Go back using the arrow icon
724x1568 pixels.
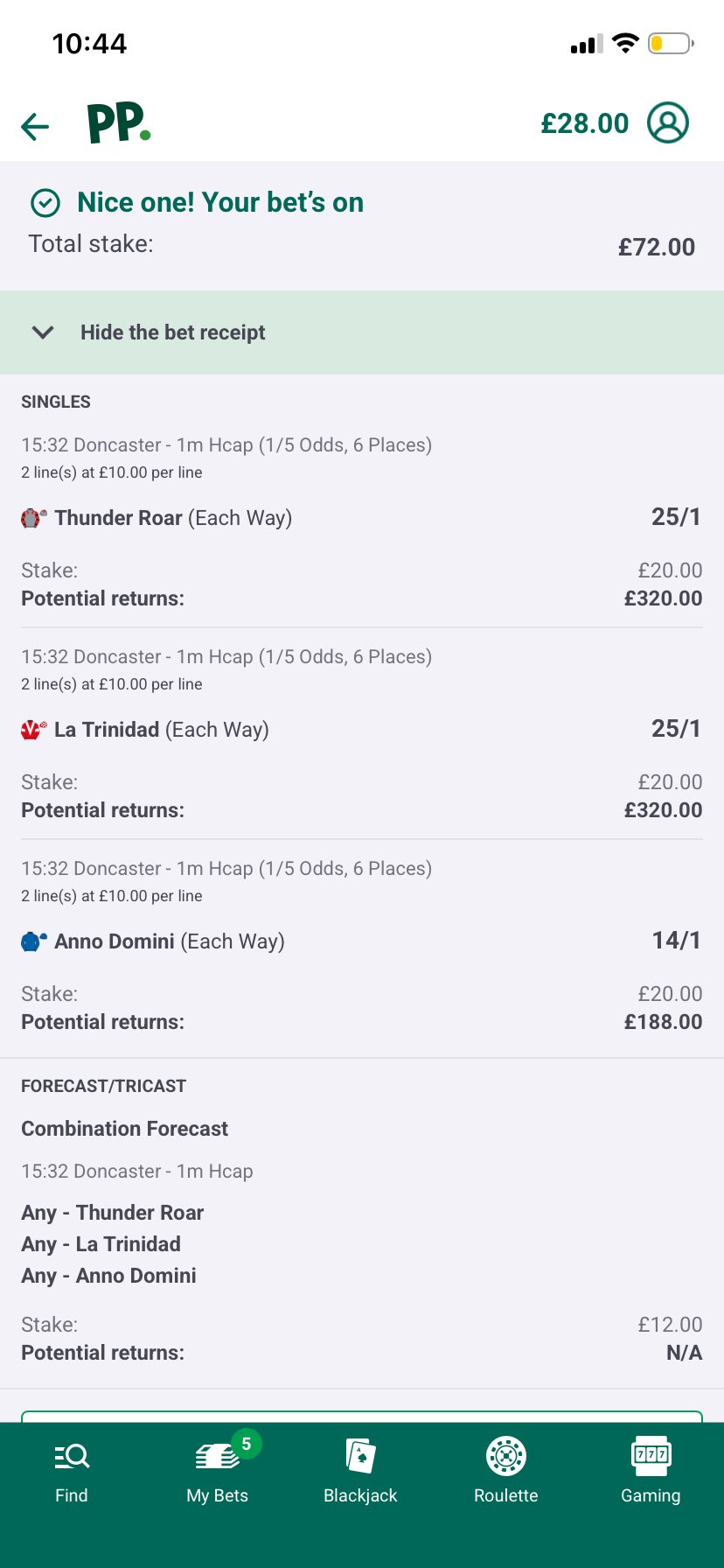click(x=35, y=126)
